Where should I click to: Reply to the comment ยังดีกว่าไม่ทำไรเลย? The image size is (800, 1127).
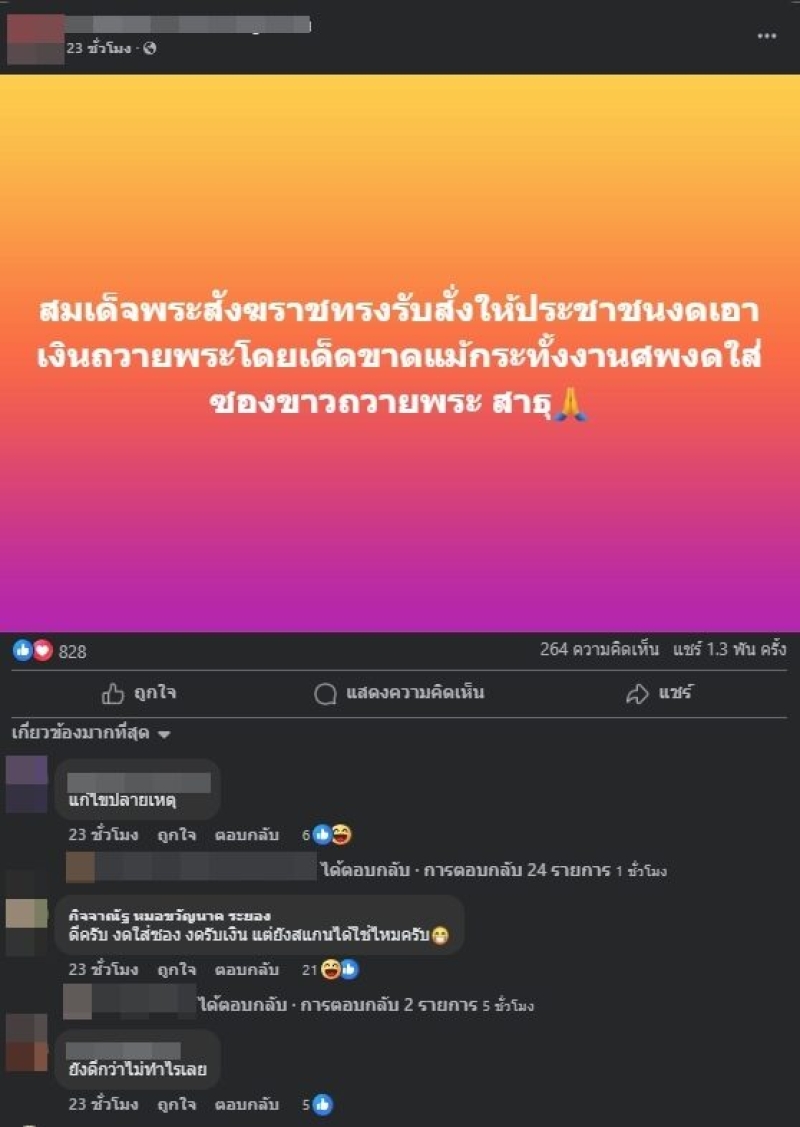[247, 1105]
